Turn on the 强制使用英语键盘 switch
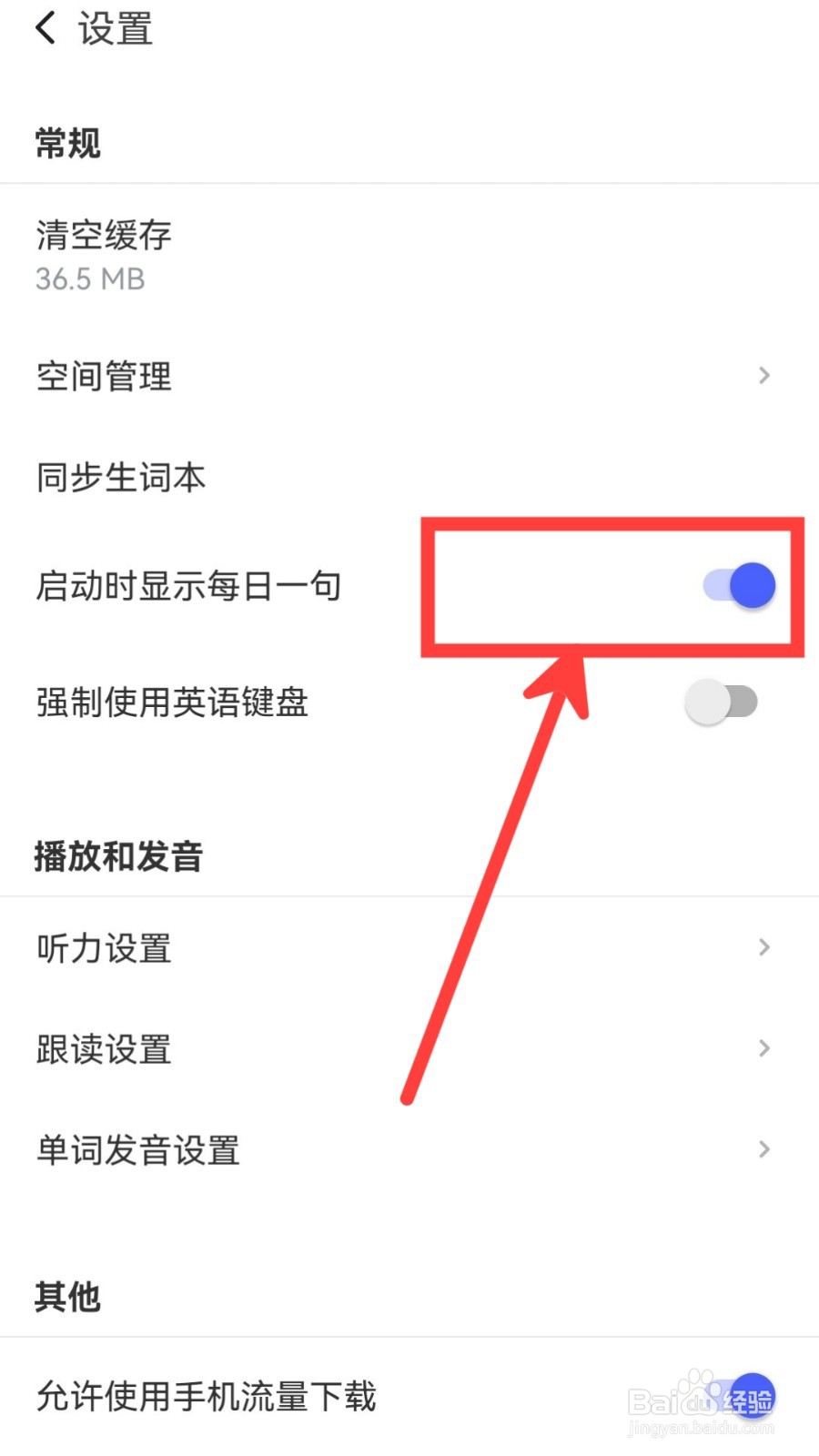The image size is (819, 1456). pos(722,701)
